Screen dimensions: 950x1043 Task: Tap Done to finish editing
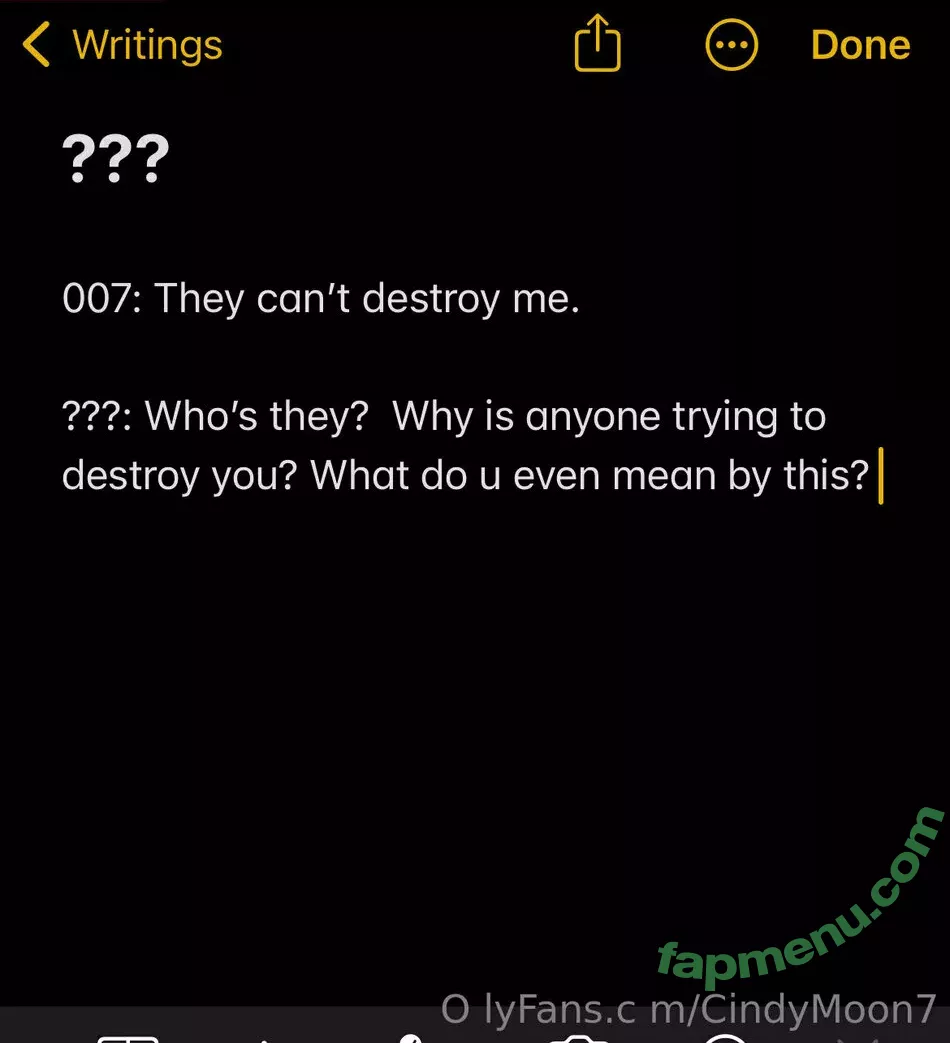pos(860,46)
